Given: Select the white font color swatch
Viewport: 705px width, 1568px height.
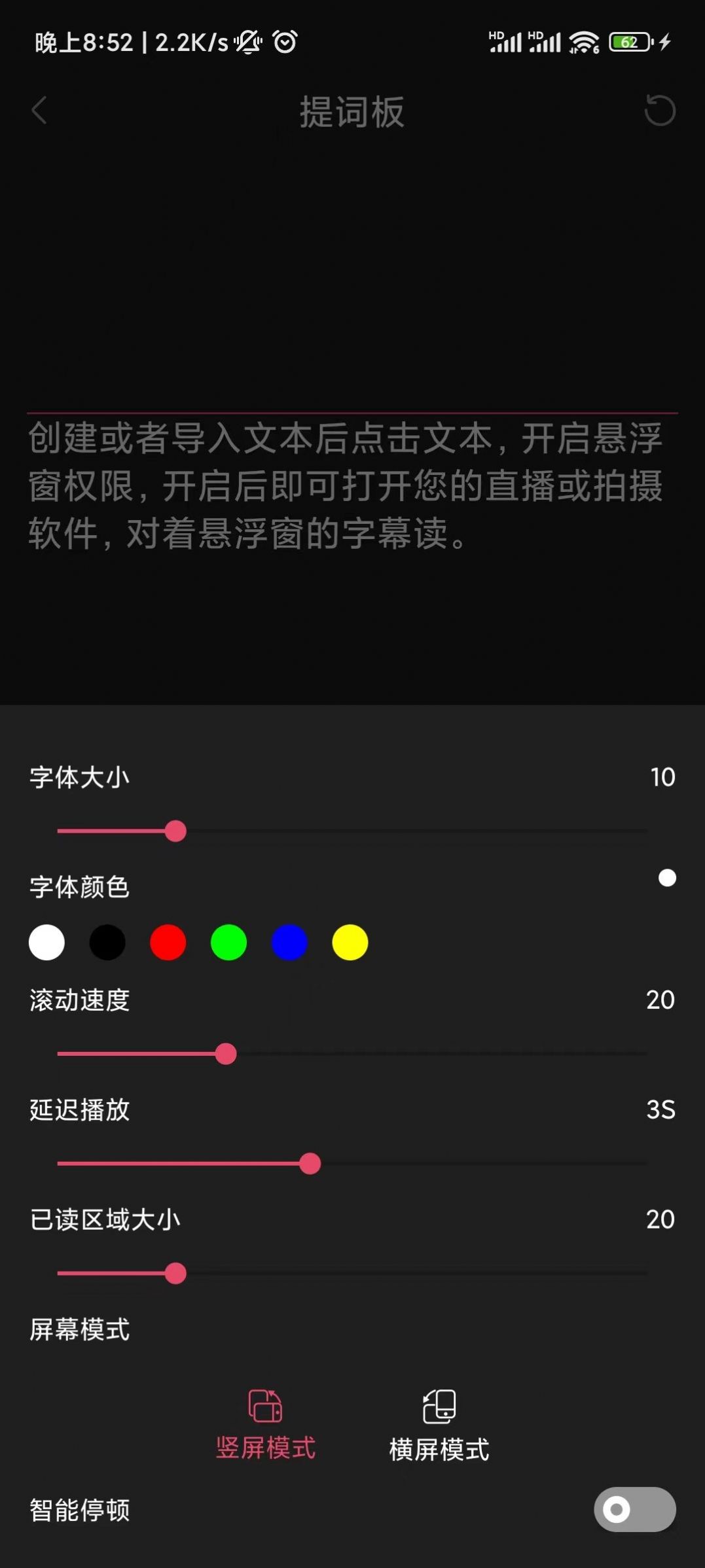Looking at the screenshot, I should pyautogui.click(x=46, y=942).
